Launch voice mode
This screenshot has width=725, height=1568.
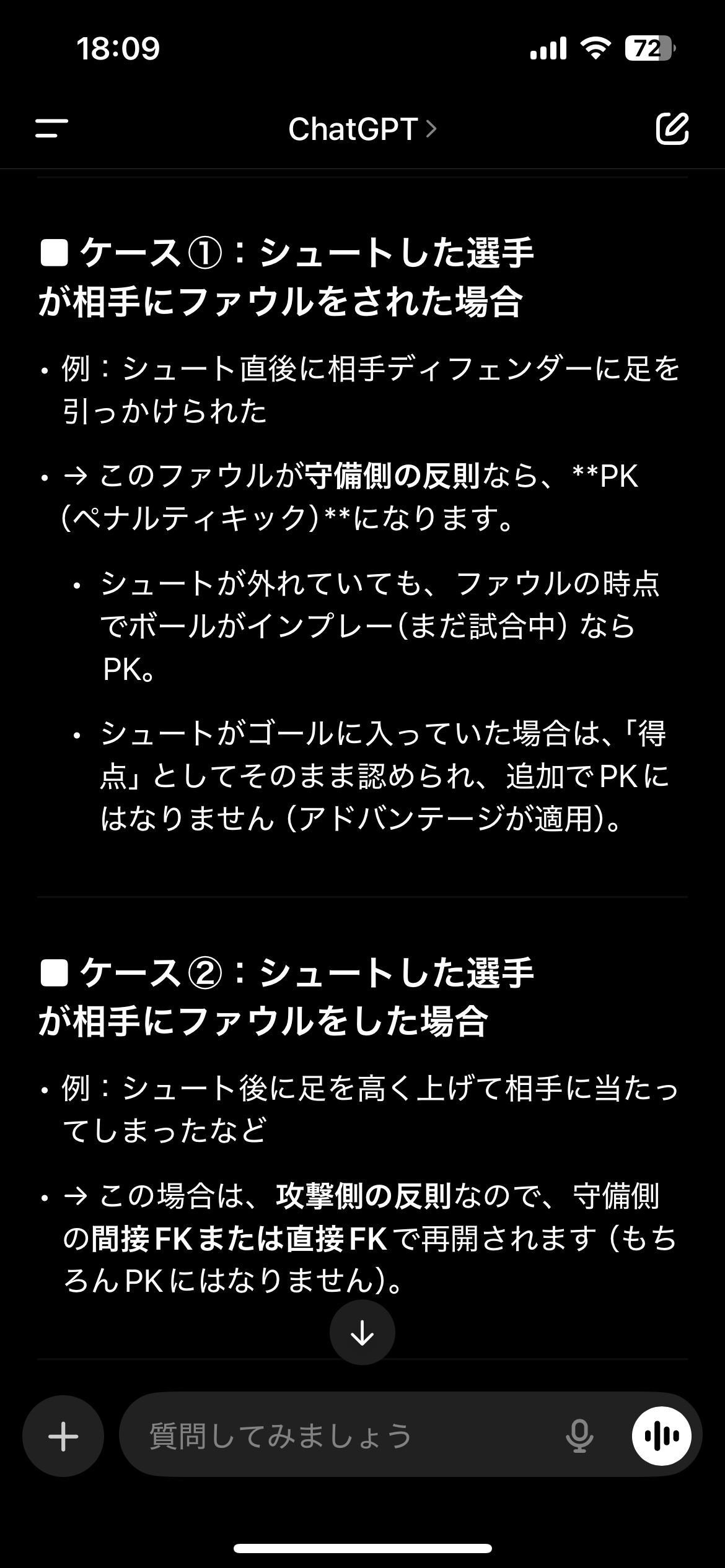pos(661,1437)
